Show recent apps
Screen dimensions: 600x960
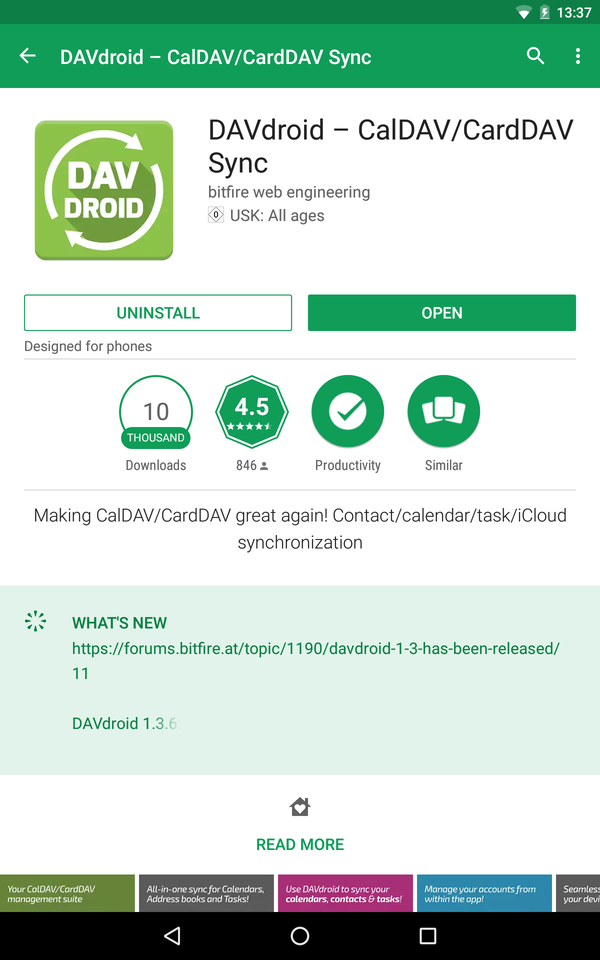point(428,936)
